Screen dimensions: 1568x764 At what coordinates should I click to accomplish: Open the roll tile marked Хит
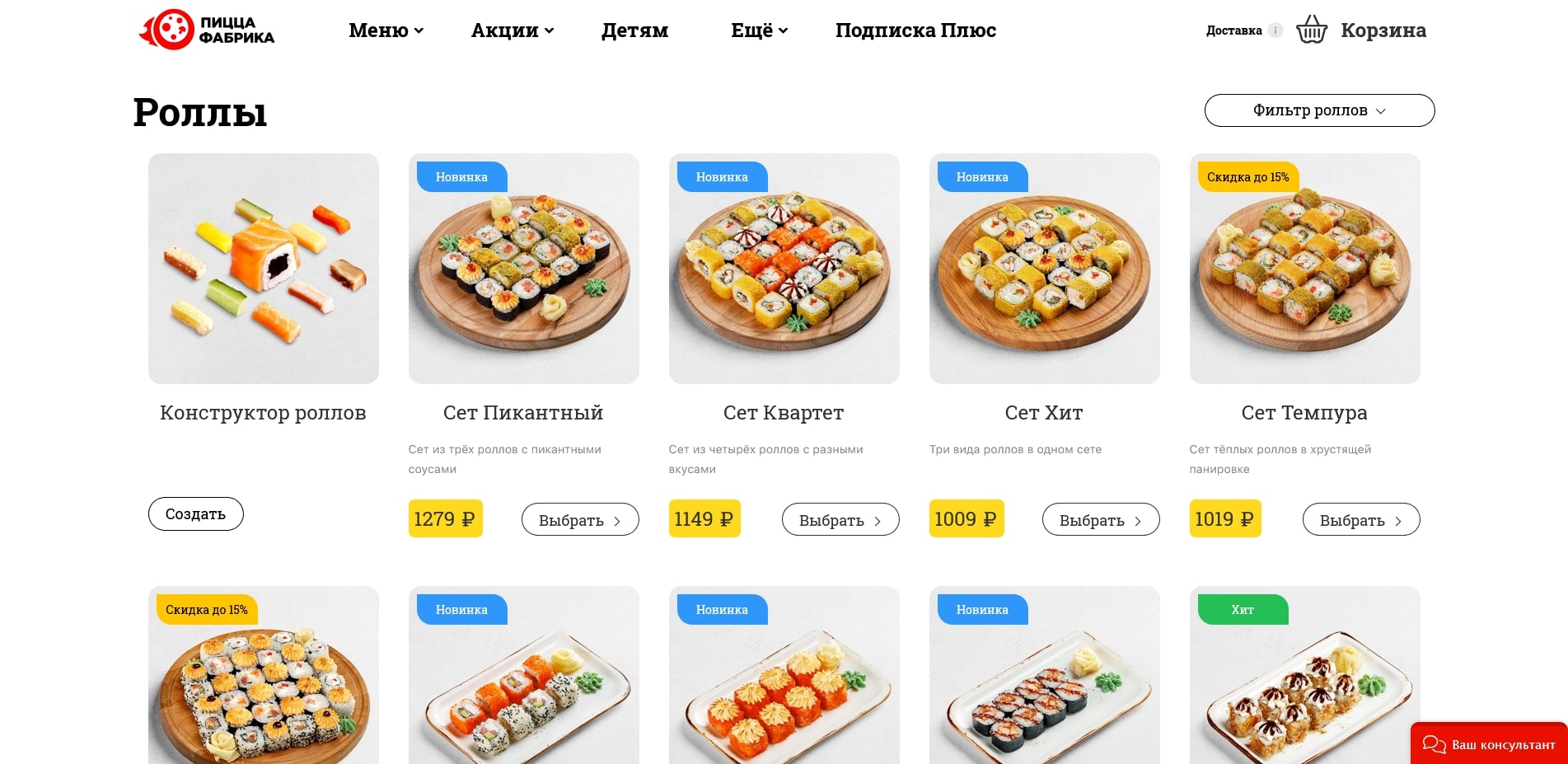point(1304,684)
